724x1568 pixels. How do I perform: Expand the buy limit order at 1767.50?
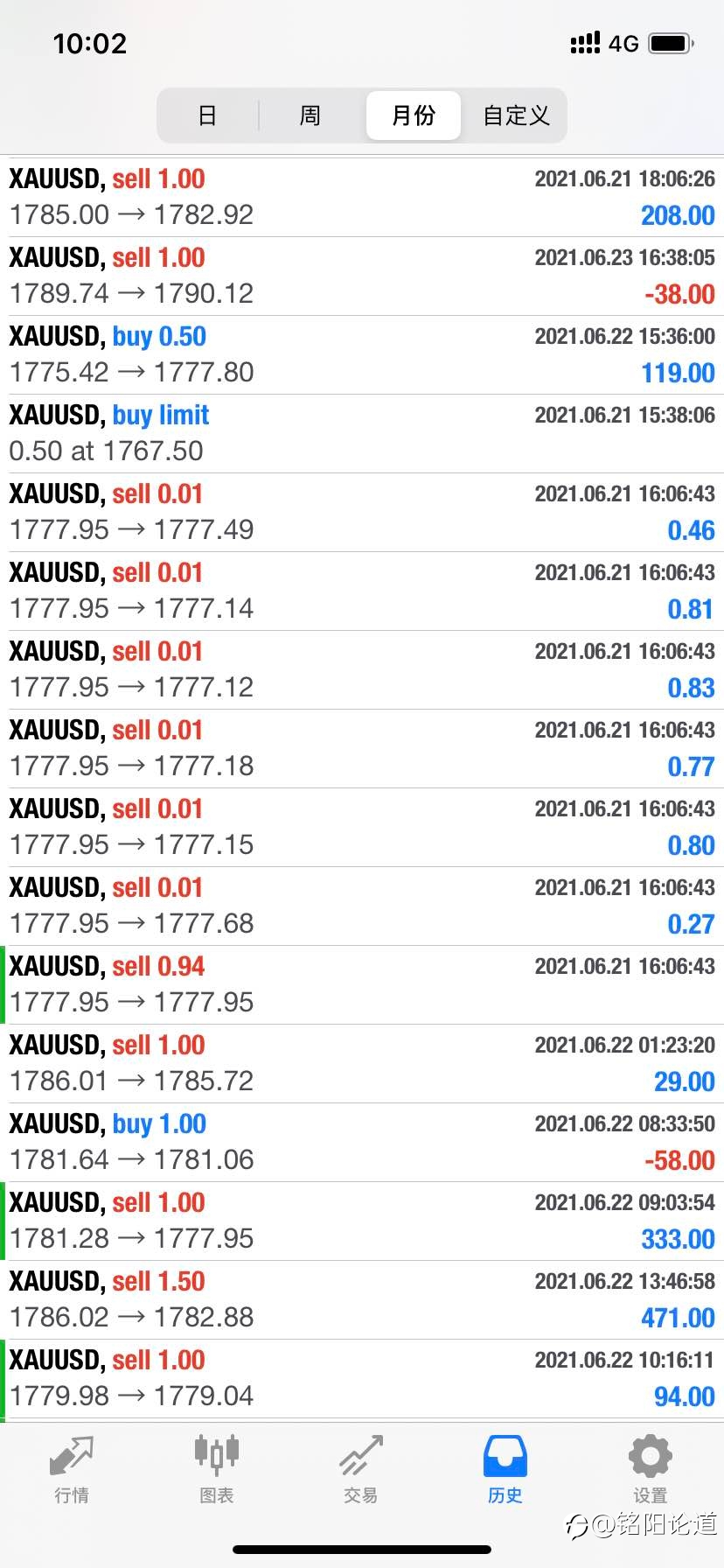point(362,433)
